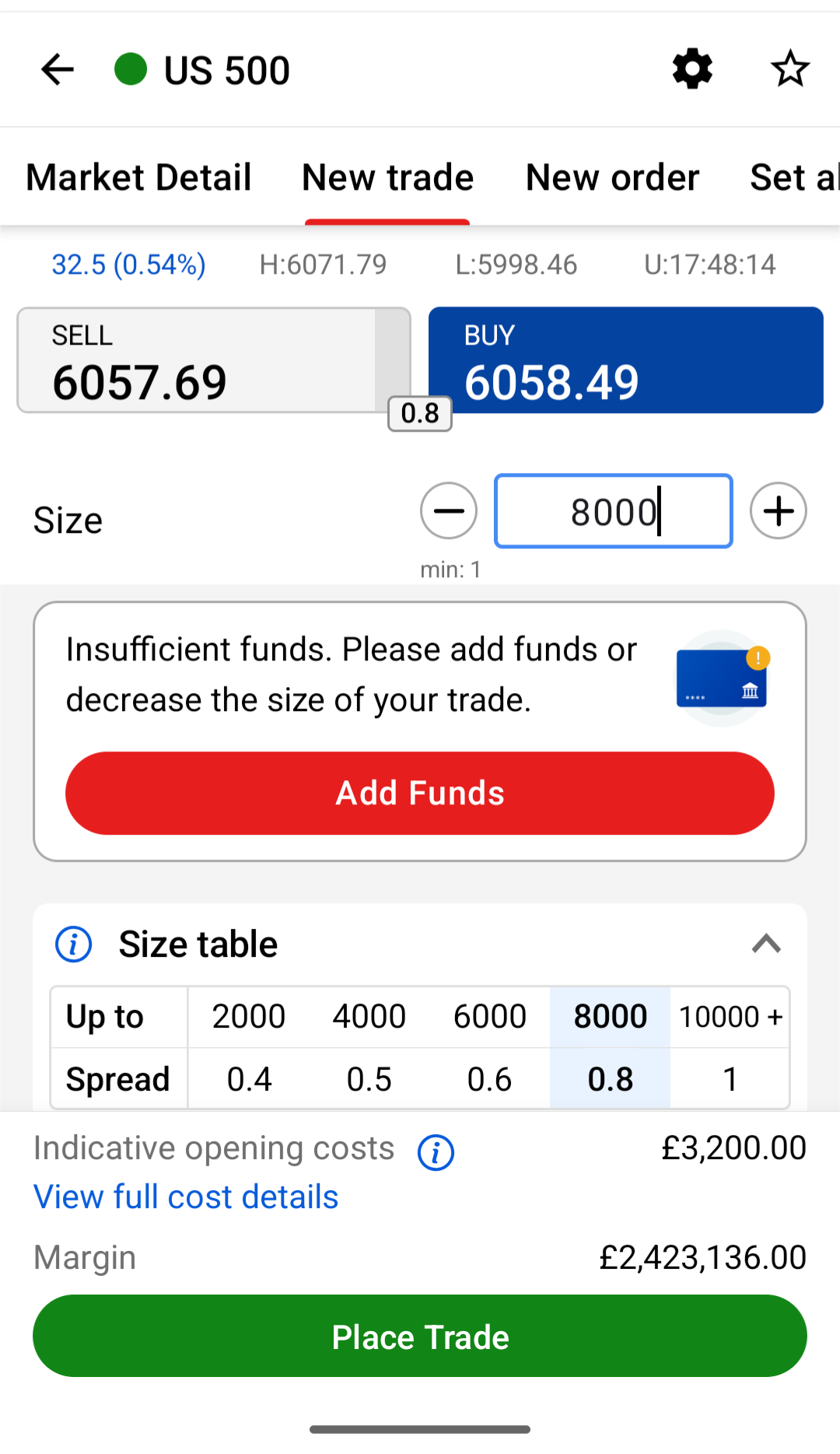Image resolution: width=840 pixels, height=1454 pixels.
Task: Open View full cost details link
Action: (186, 1196)
